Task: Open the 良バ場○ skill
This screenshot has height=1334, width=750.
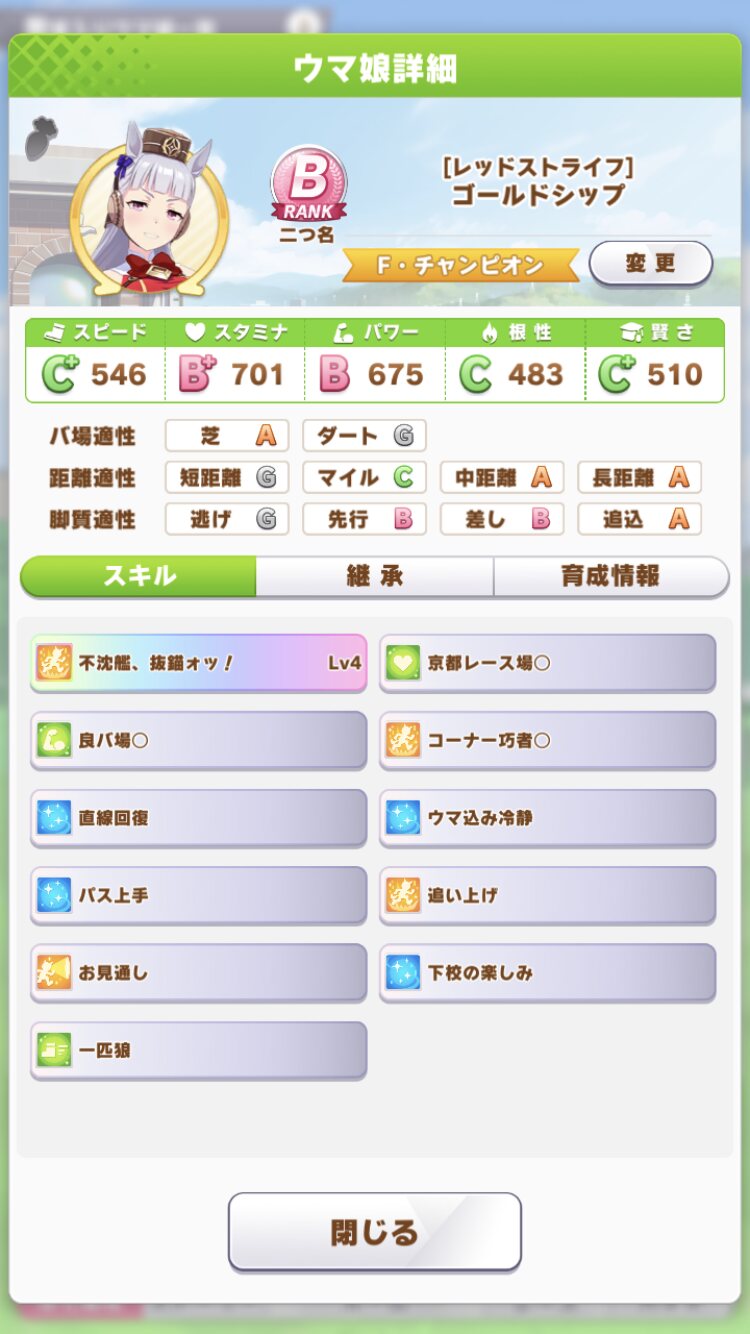Action: click(x=198, y=740)
